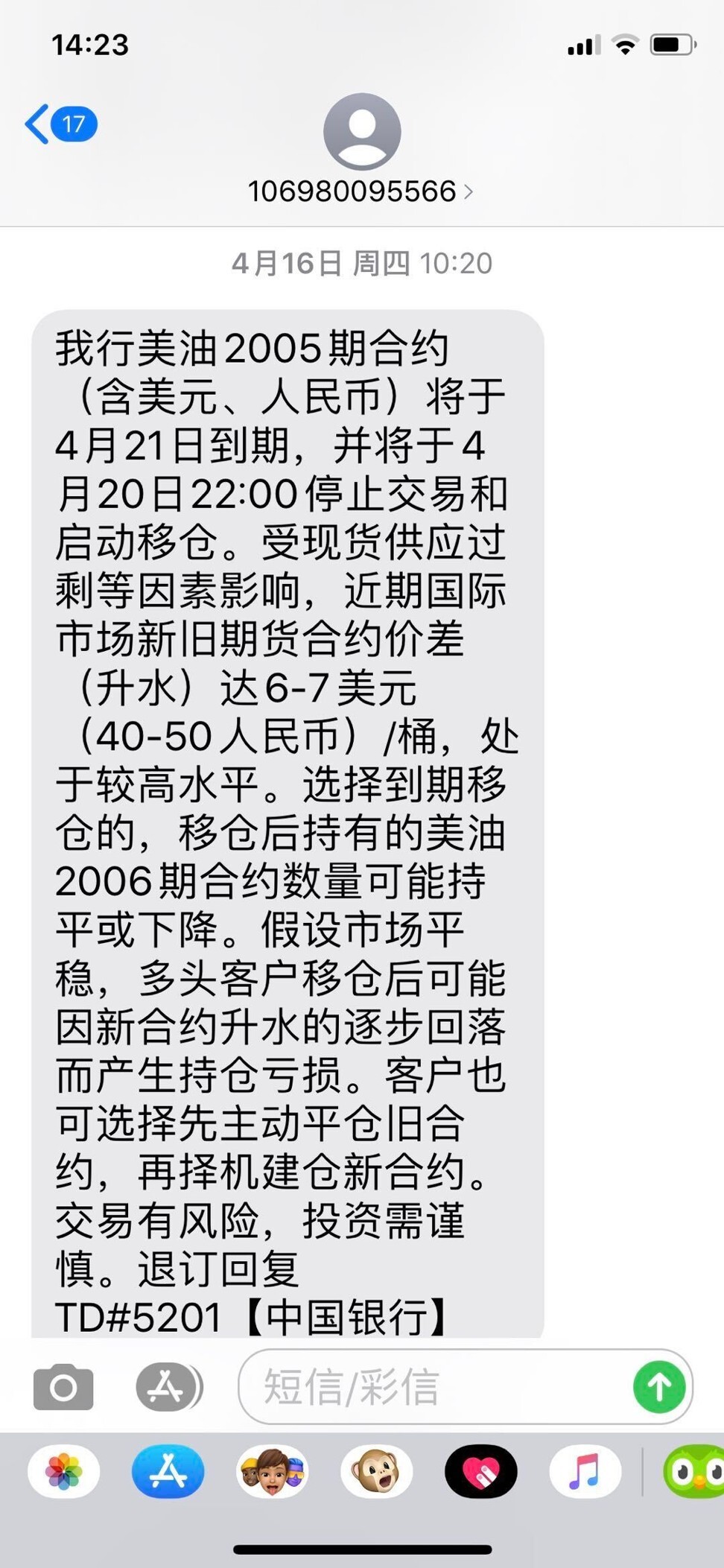
Task: Open the App Store iMessage app
Action: (x=168, y=1471)
